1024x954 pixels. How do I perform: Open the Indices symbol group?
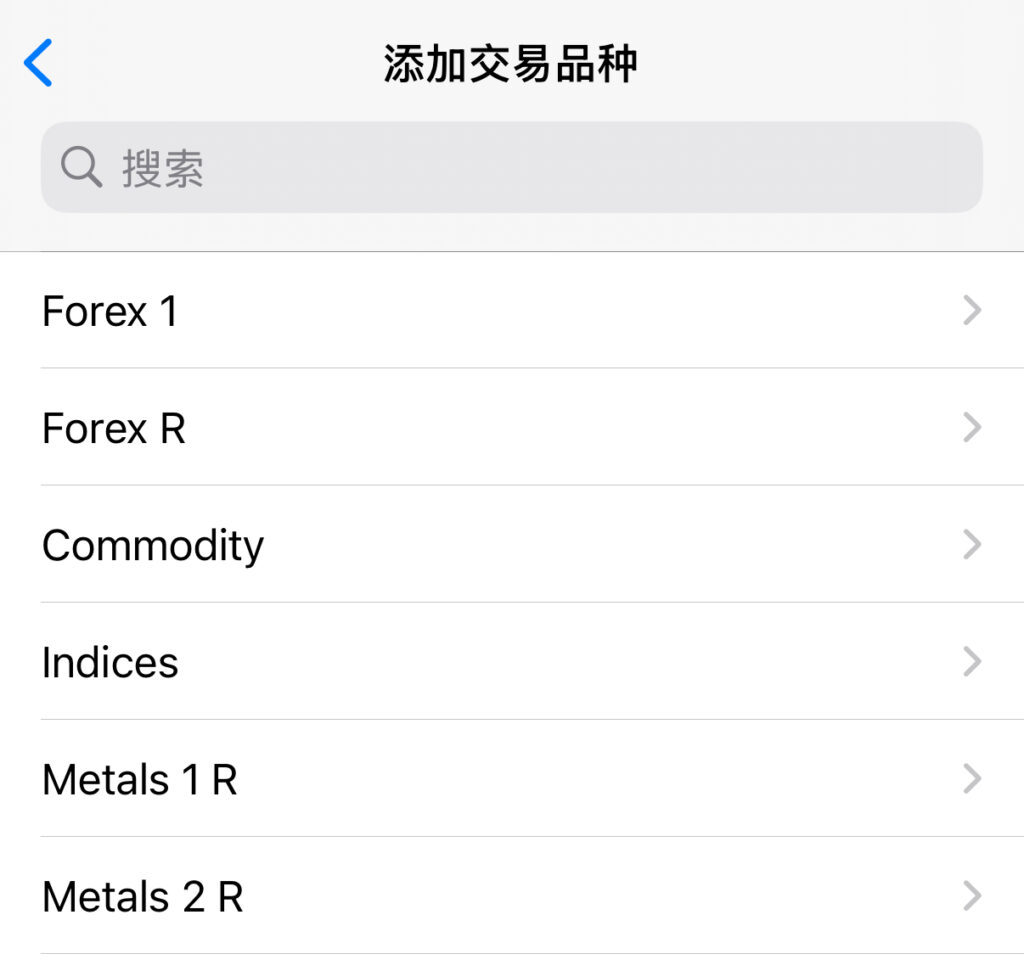(511, 662)
